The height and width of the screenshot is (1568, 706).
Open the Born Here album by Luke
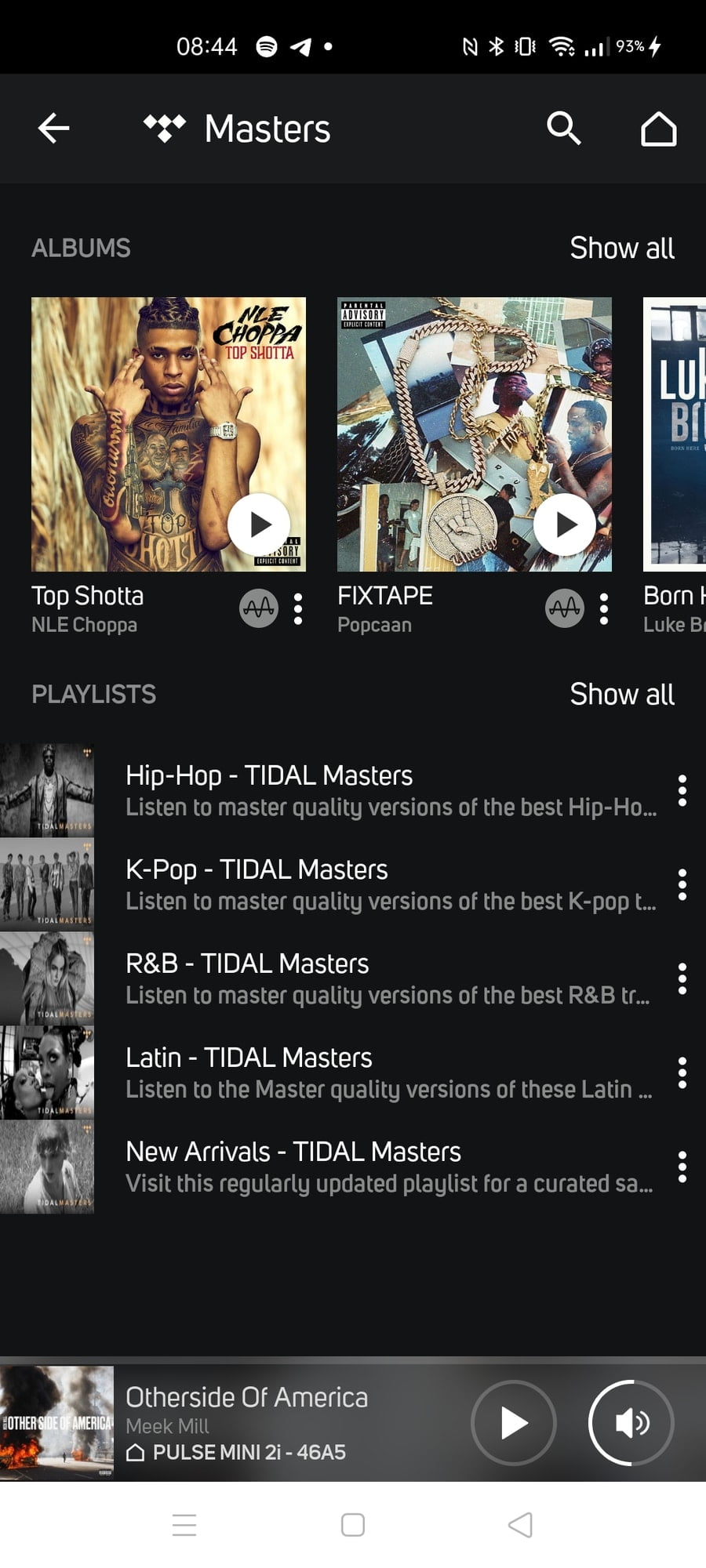click(x=675, y=435)
